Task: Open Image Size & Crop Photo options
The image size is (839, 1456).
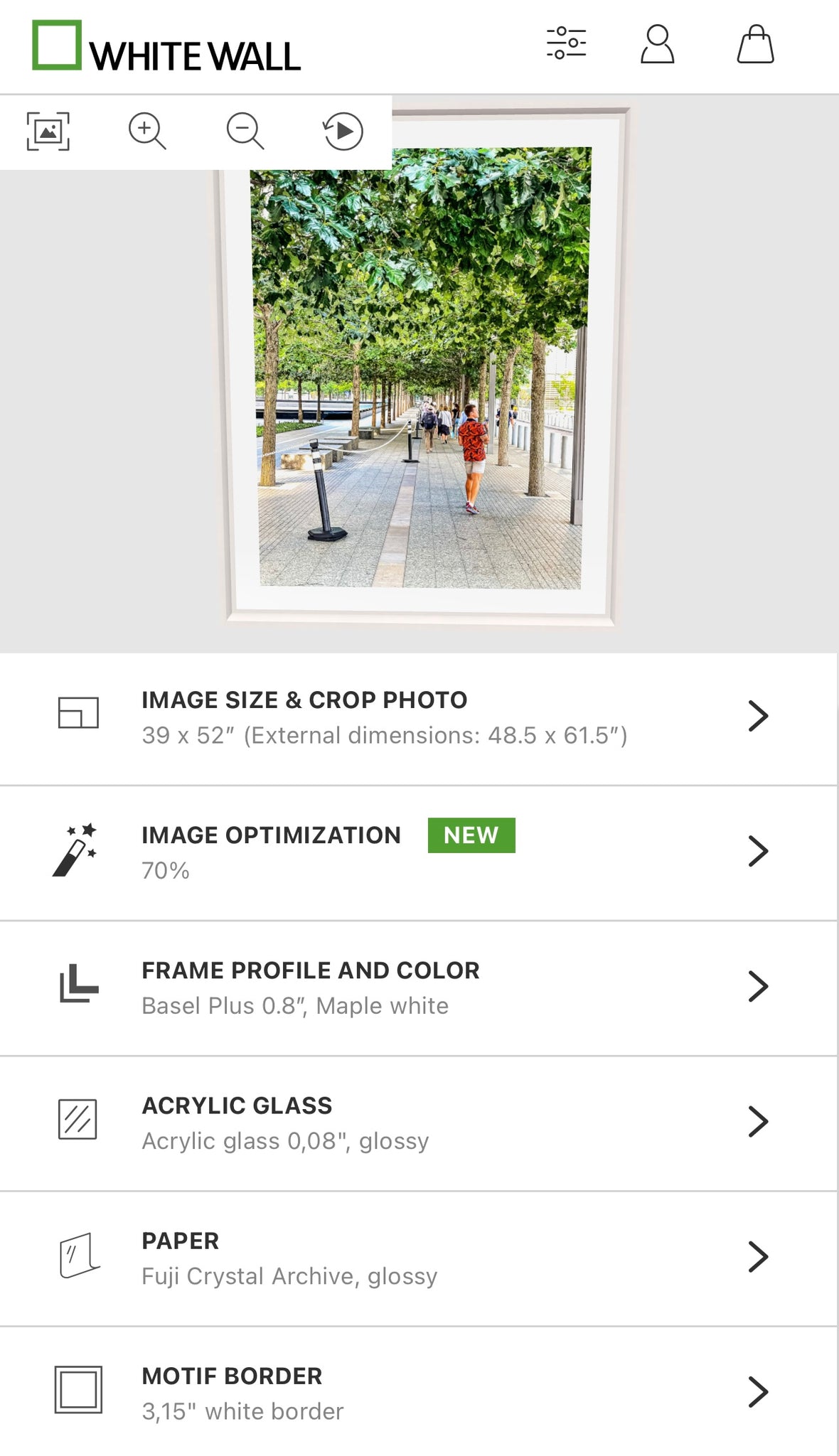Action: click(x=418, y=717)
